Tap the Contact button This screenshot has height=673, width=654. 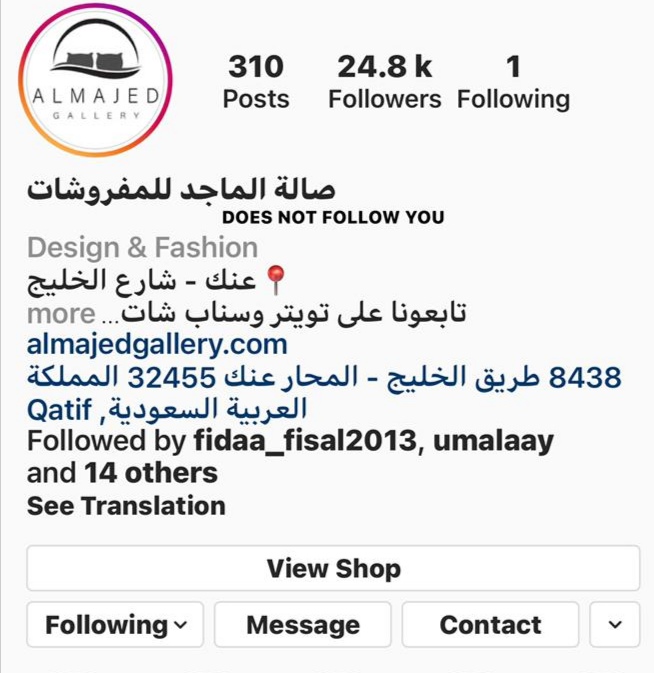[x=490, y=625]
